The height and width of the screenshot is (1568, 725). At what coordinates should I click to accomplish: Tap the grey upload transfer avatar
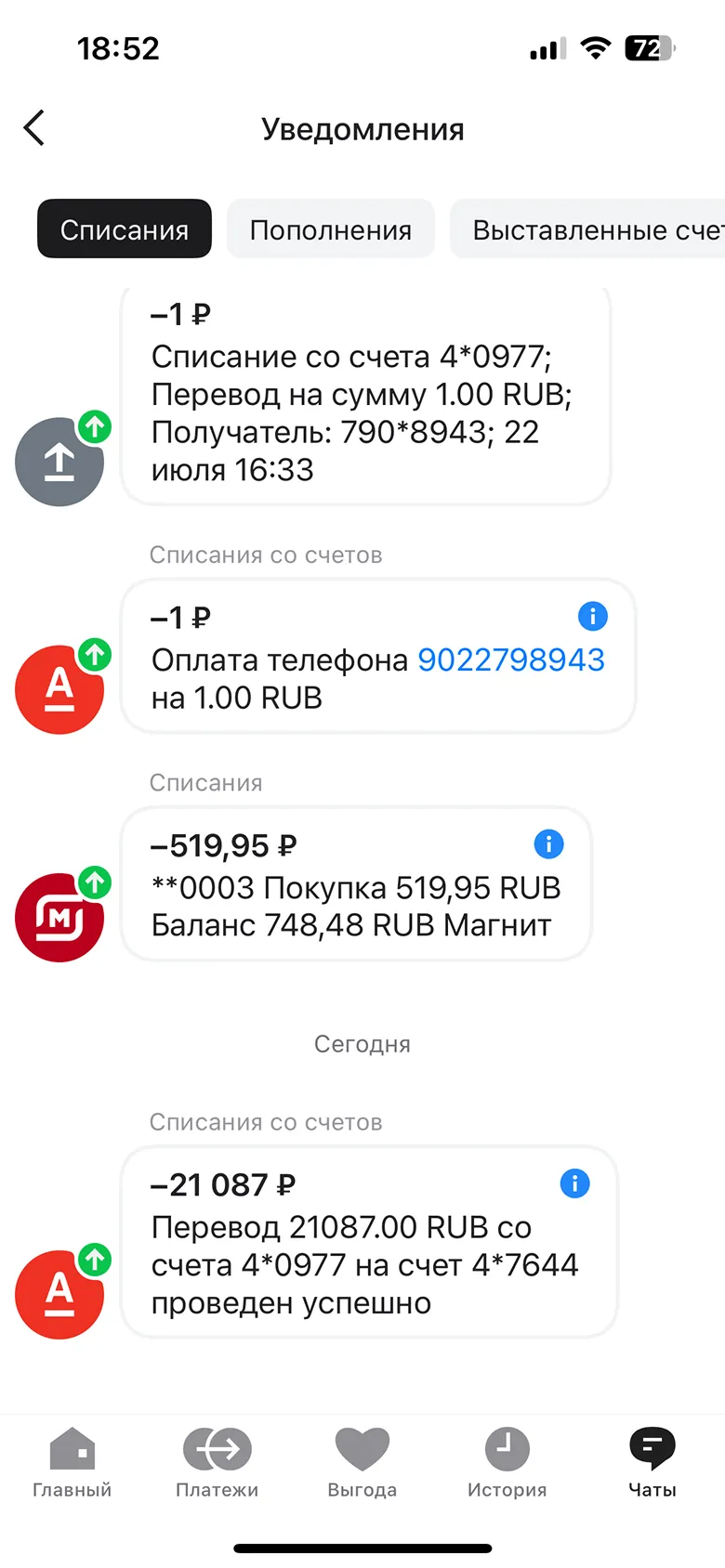pos(59,461)
